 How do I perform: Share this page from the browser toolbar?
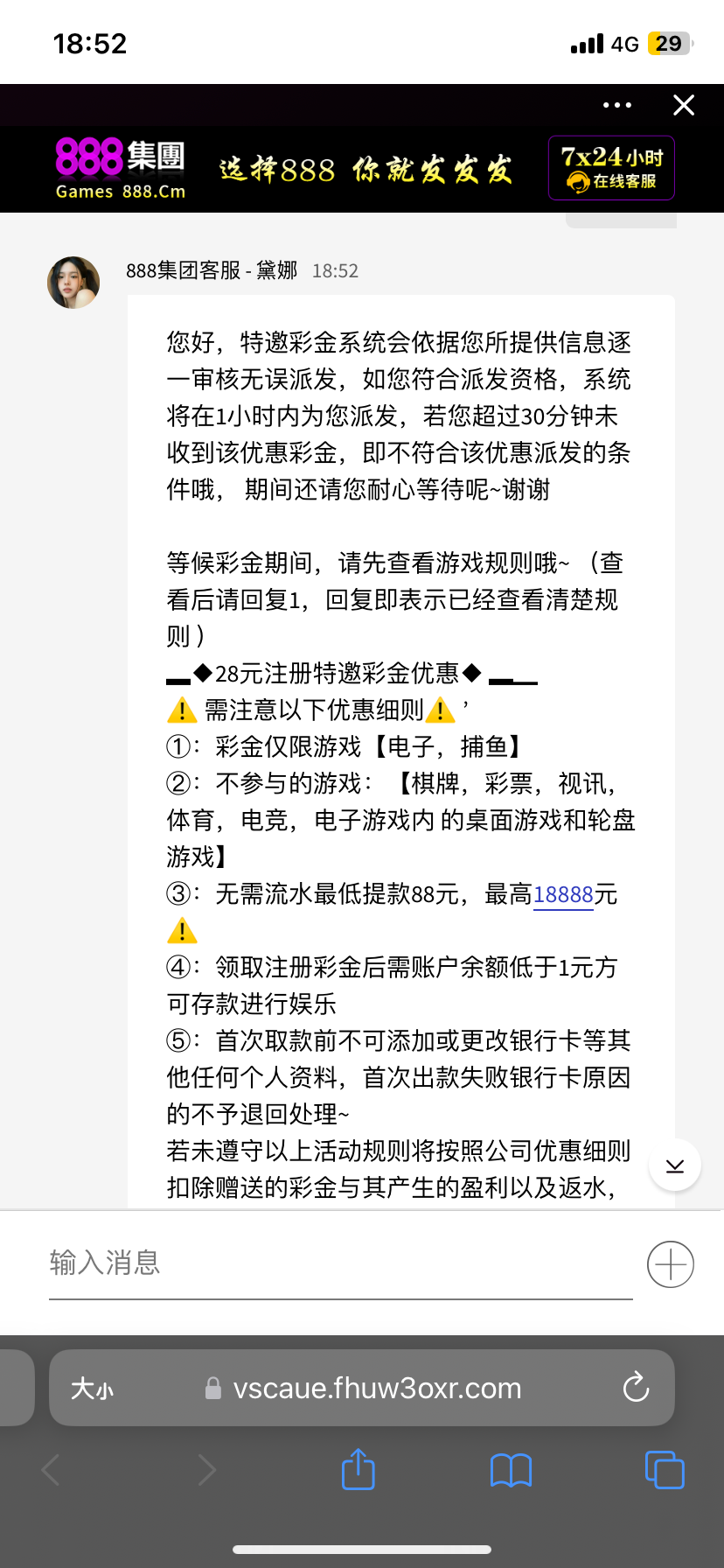359,1469
